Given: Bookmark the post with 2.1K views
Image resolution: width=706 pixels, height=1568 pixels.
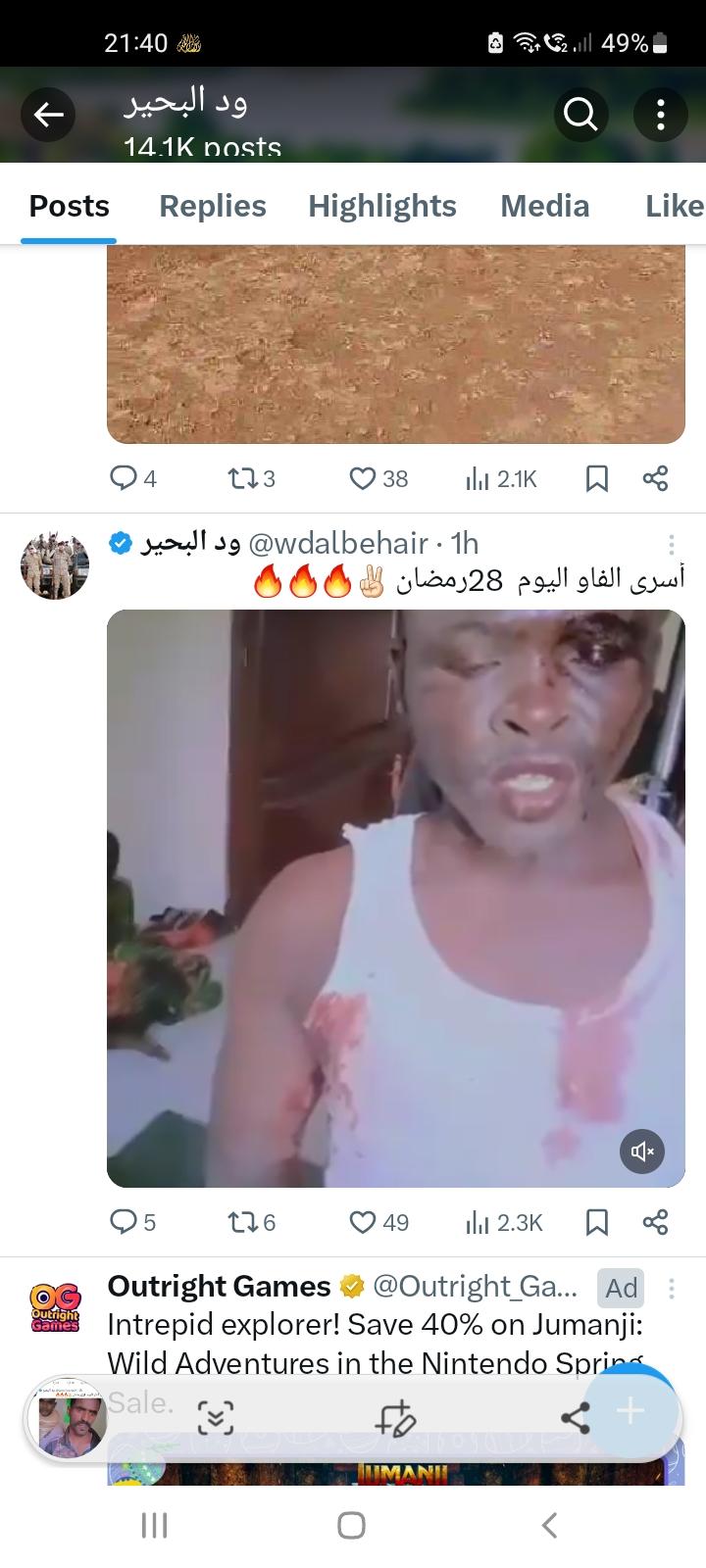Looking at the screenshot, I should (597, 478).
